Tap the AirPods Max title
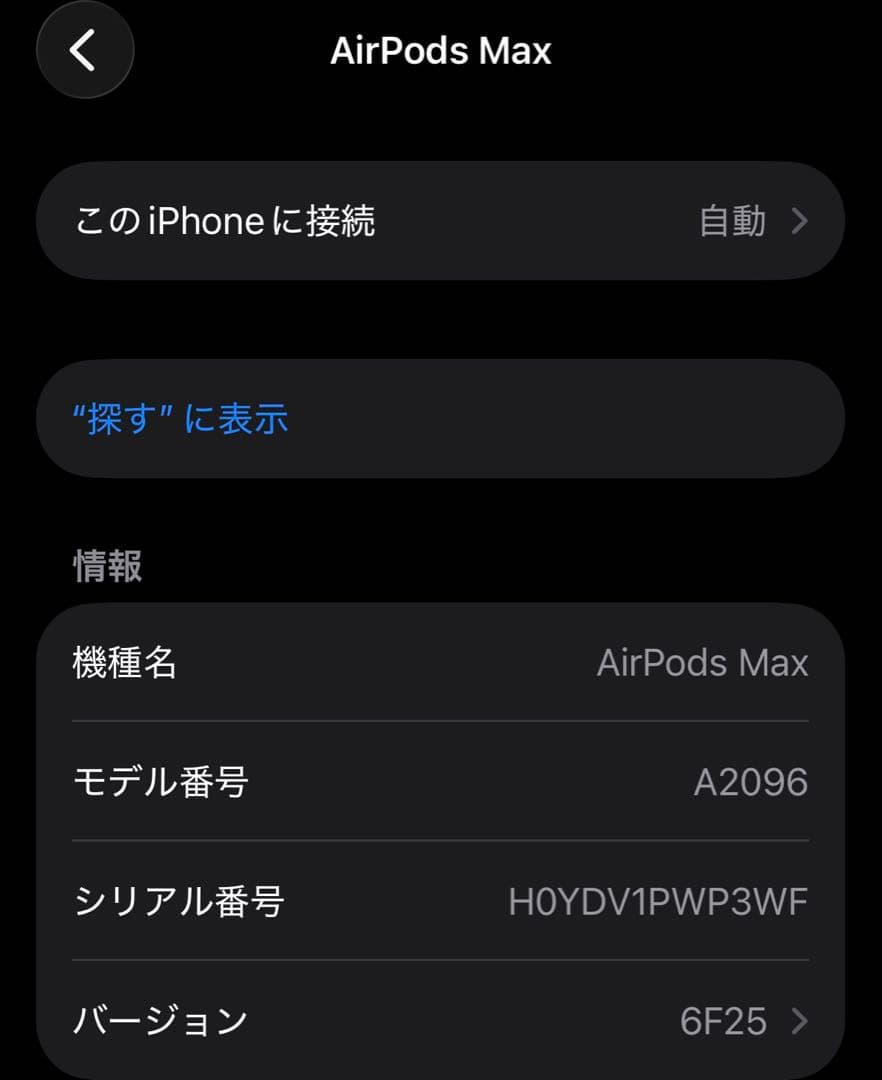This screenshot has width=882, height=1080. click(440, 49)
